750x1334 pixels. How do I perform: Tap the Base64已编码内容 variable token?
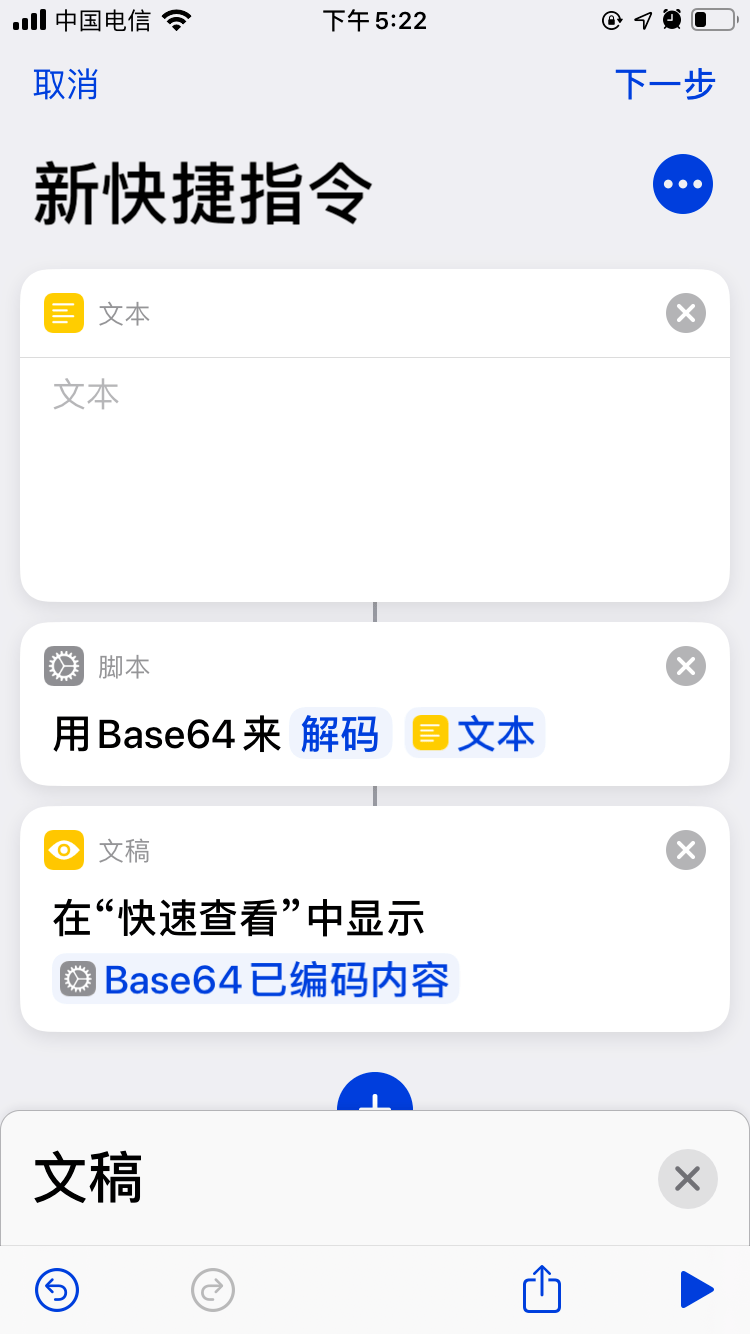[x=255, y=979]
